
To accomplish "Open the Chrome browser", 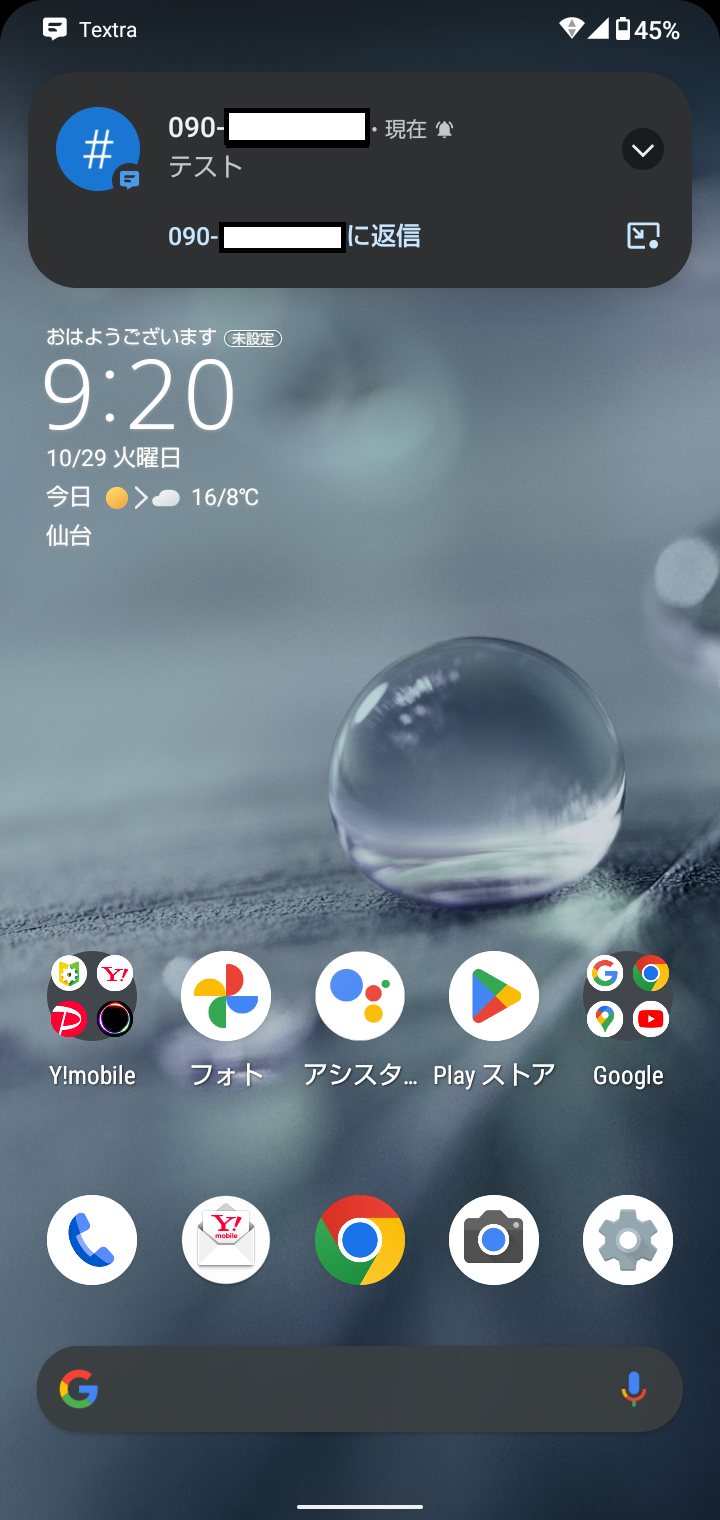I will tap(359, 1239).
